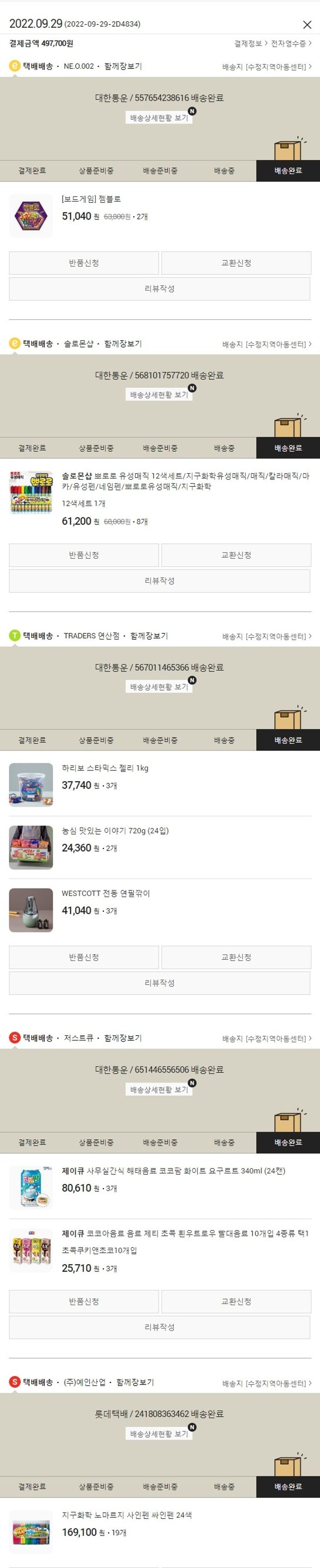View delivery details for tracking 568101757720
The height and width of the screenshot is (1568, 320).
[160, 394]
